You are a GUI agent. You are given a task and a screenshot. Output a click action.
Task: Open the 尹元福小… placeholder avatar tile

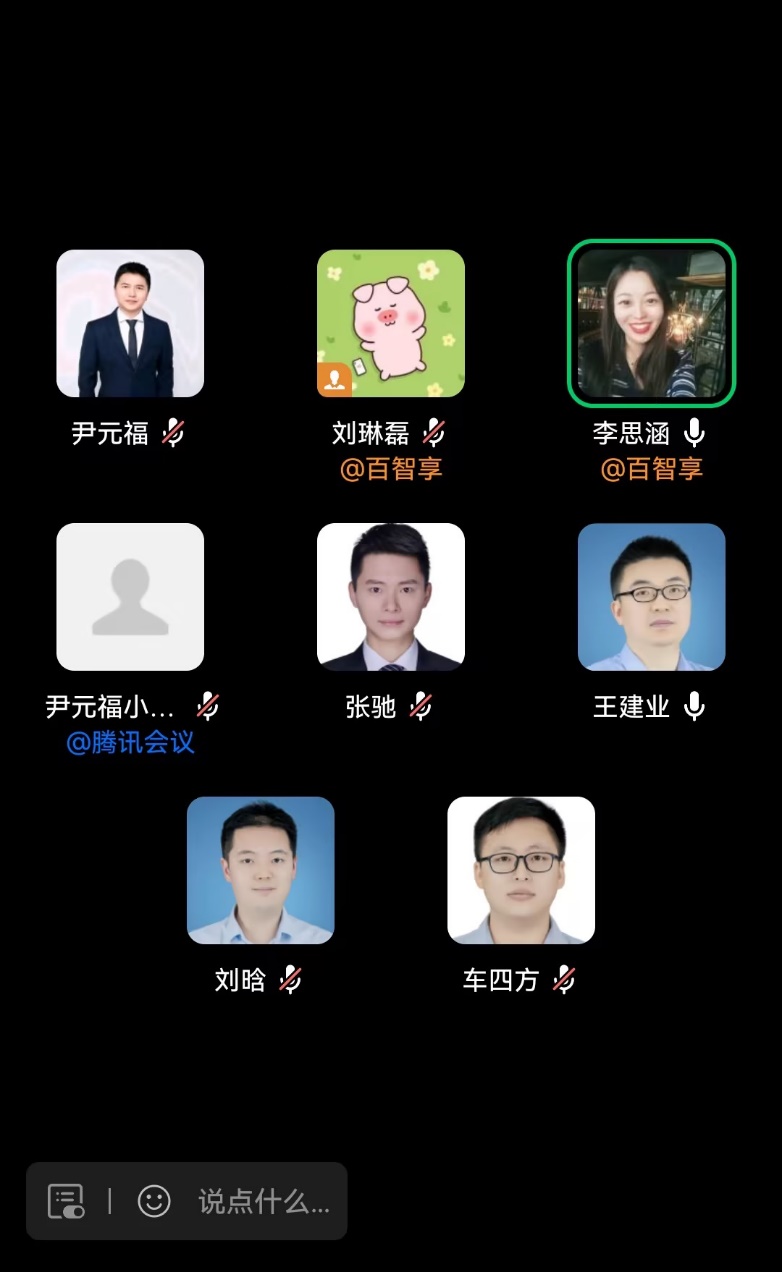(x=130, y=597)
